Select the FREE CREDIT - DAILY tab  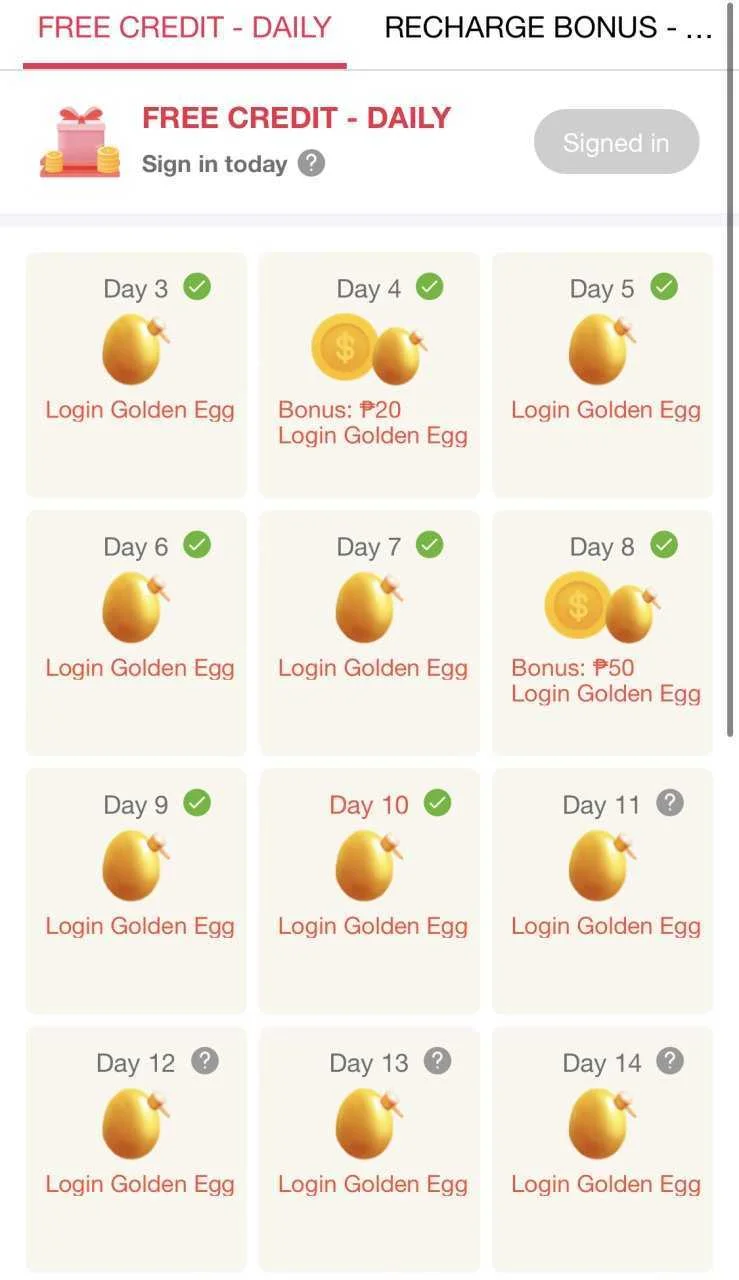click(x=184, y=28)
